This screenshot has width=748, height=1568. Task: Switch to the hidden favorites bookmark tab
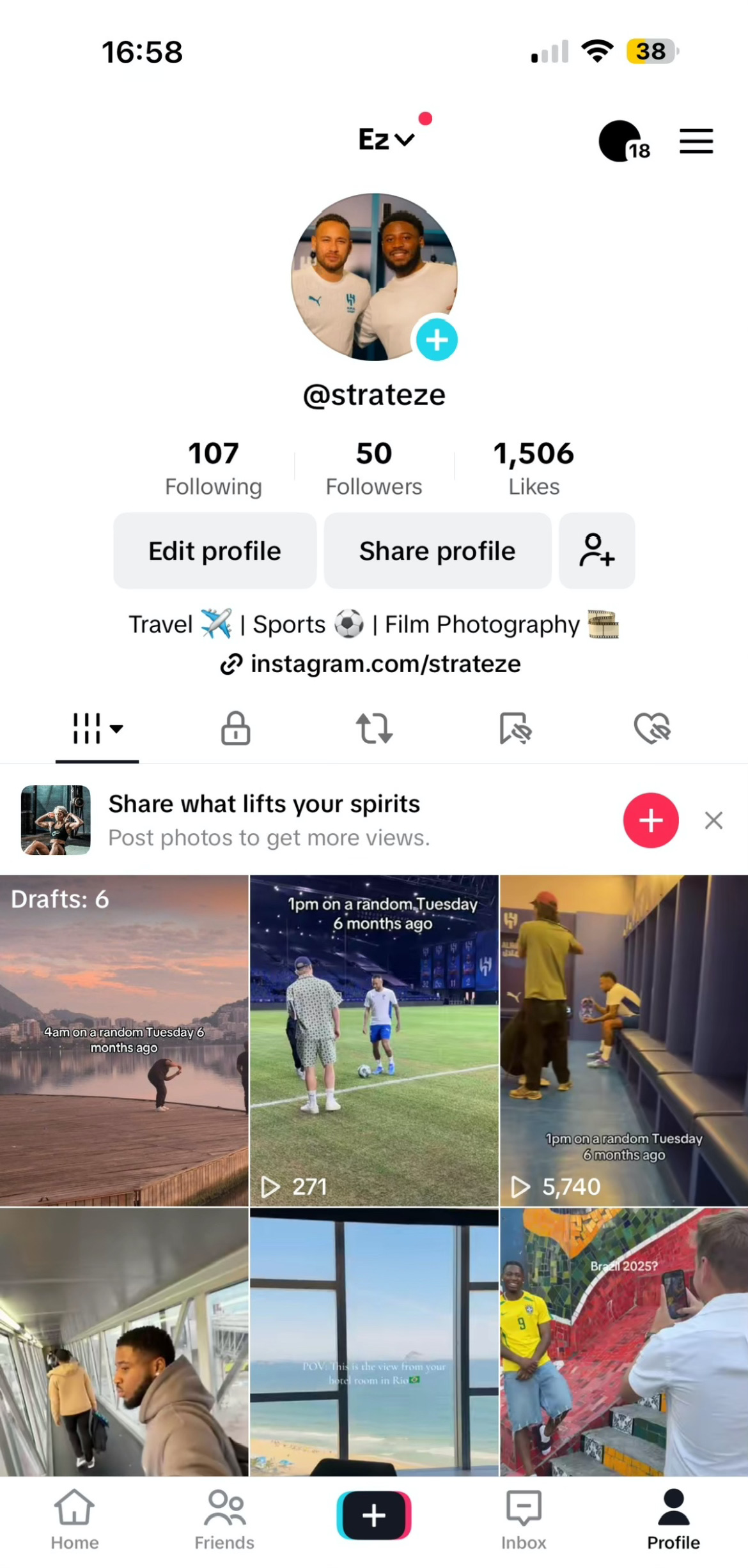(x=515, y=728)
